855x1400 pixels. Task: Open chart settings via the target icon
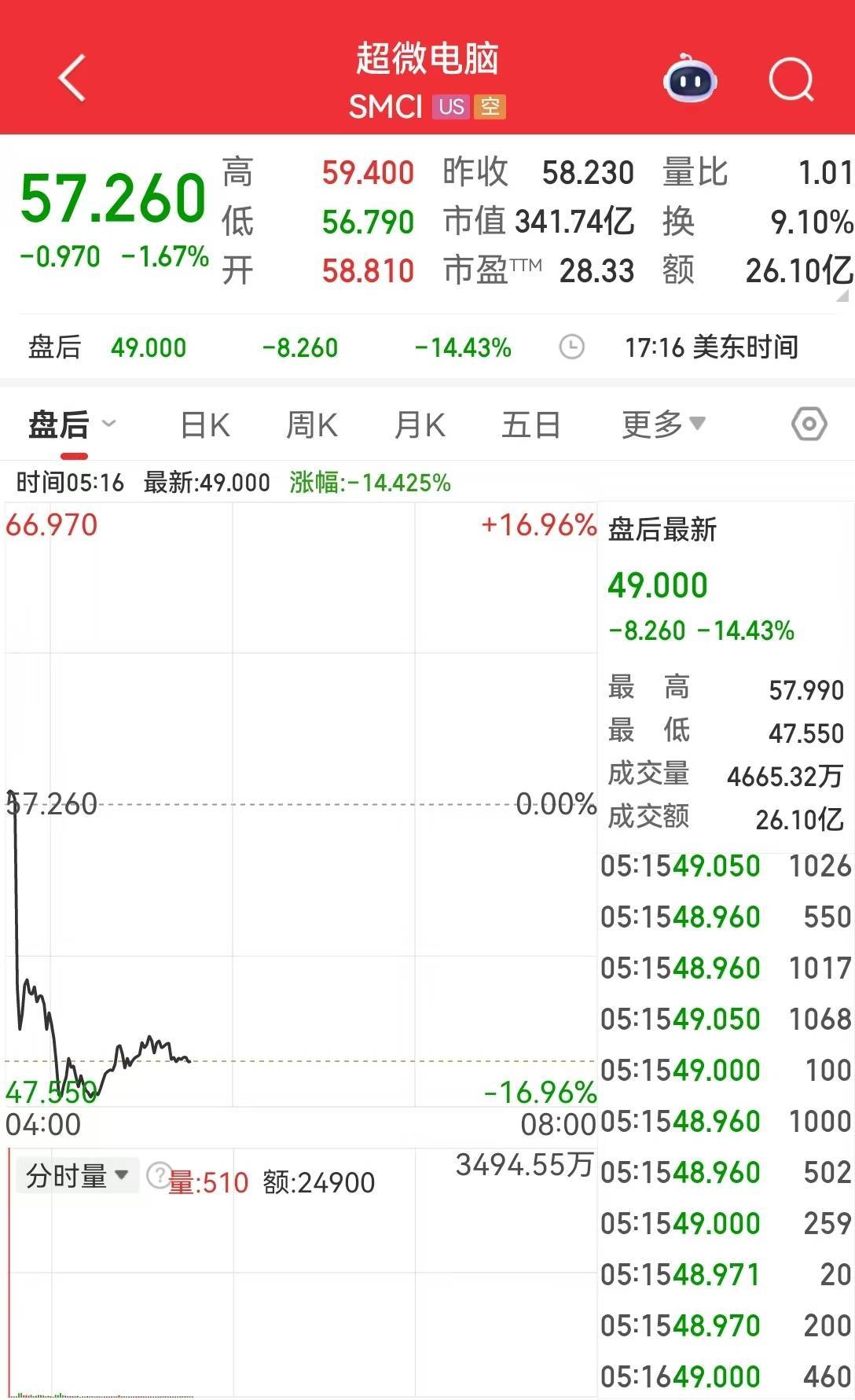pos(809,423)
